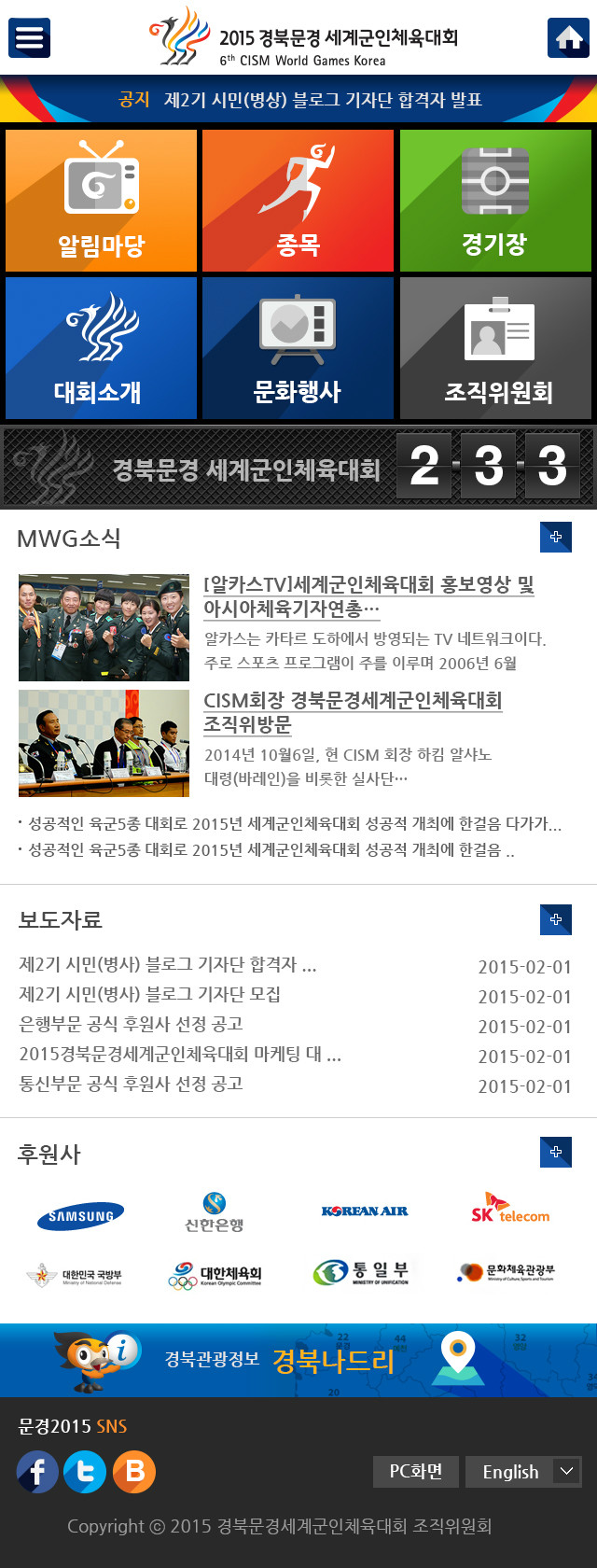
Task: Tap the plus icon next to MWG소식
Action: click(x=556, y=537)
